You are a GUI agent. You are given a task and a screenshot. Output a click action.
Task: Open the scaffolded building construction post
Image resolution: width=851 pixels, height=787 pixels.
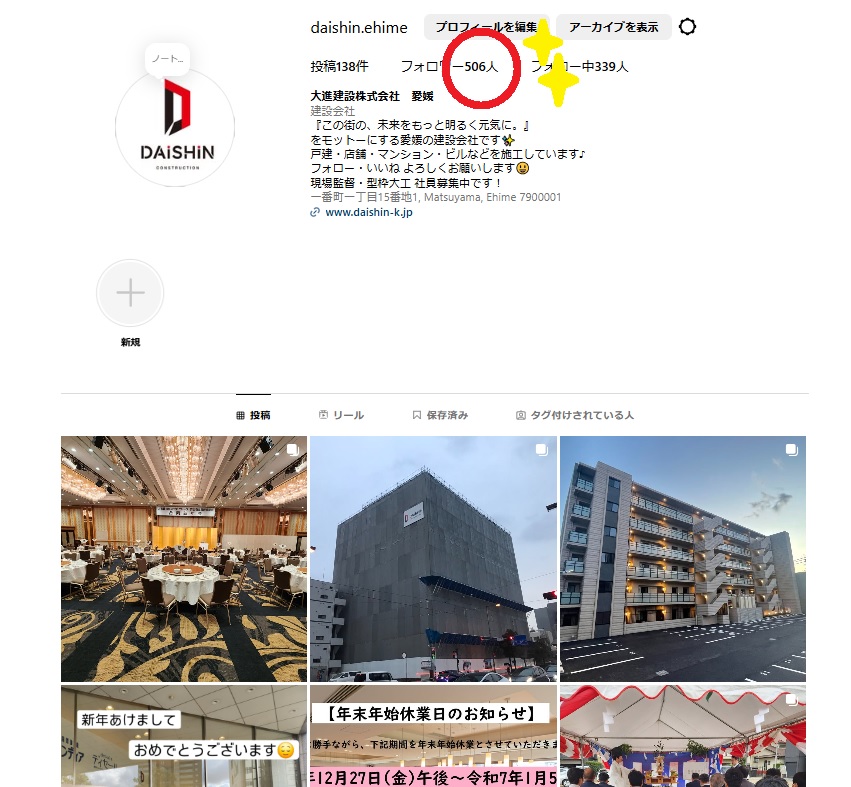pos(433,559)
